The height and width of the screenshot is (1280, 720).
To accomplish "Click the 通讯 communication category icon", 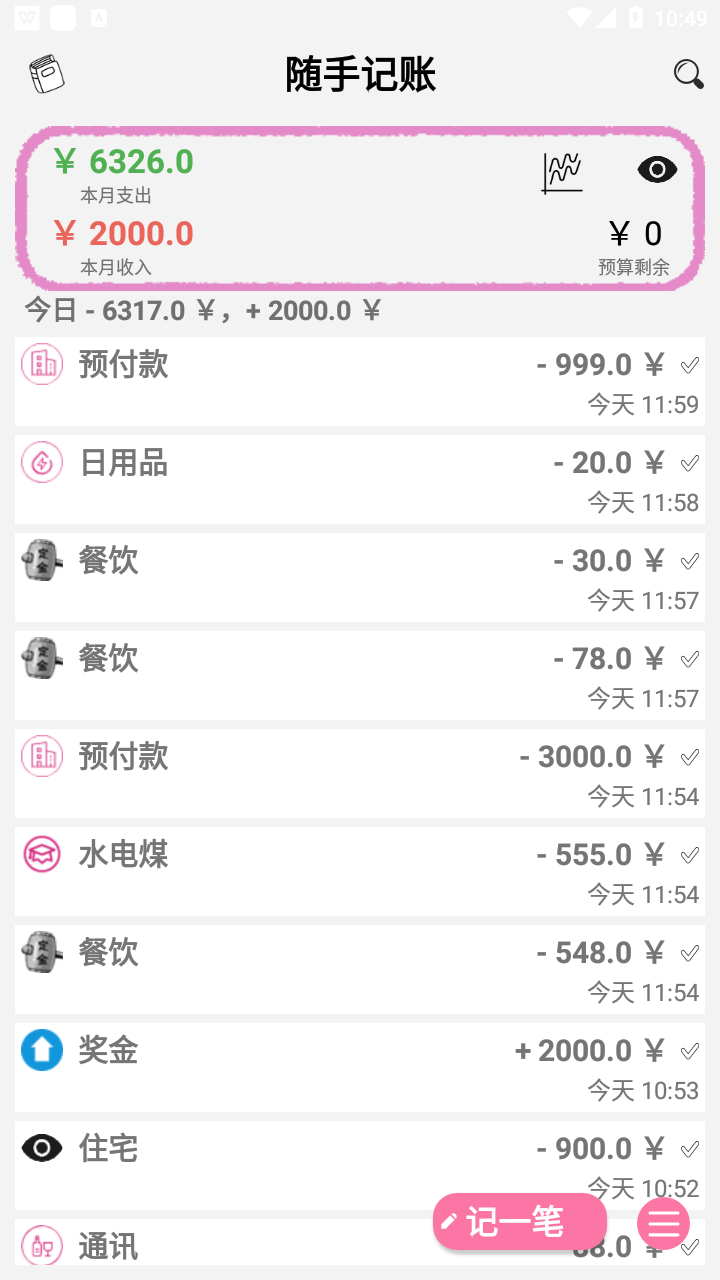I will 42,1246.
